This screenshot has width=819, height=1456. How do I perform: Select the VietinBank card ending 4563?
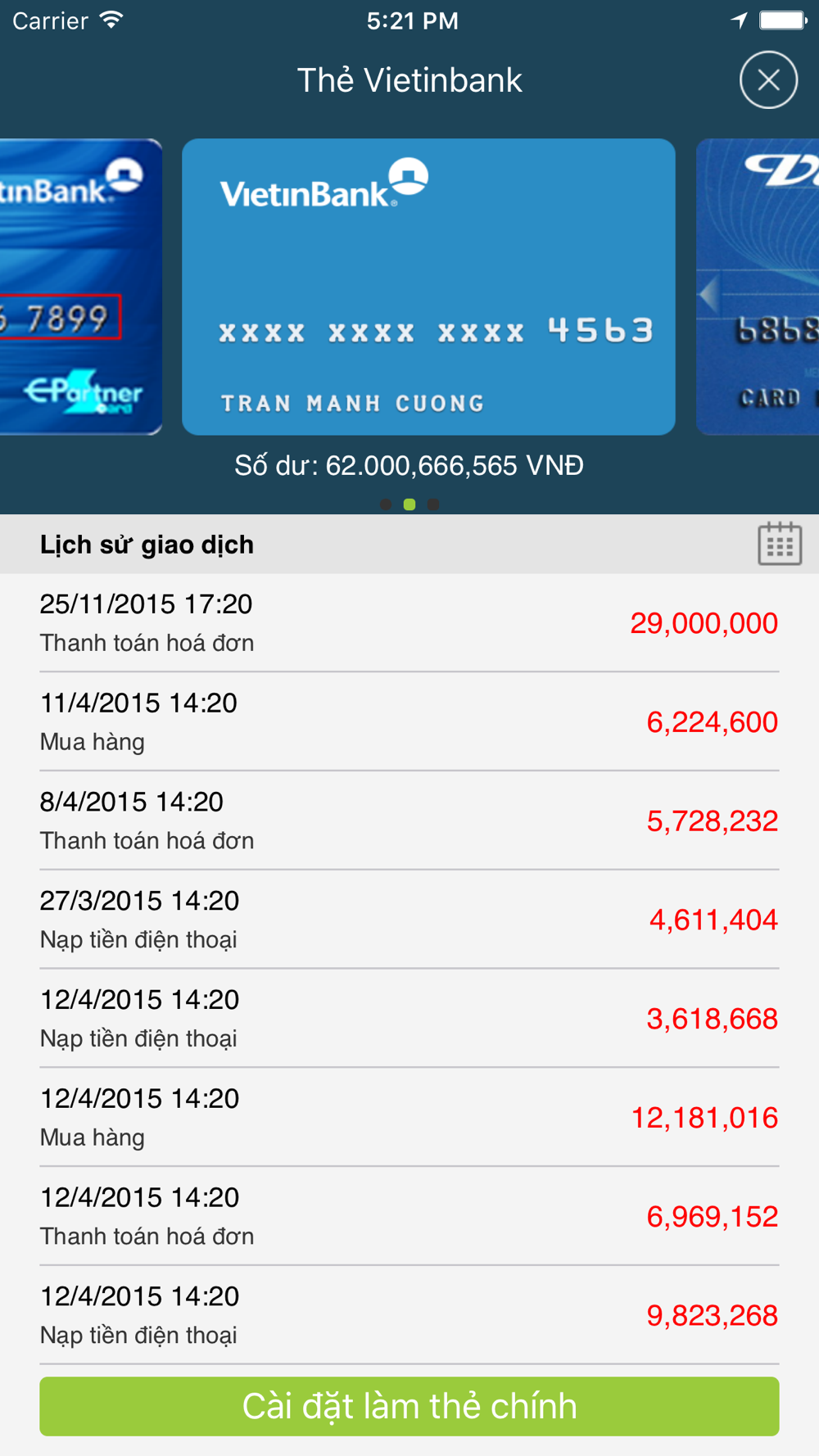[x=428, y=287]
